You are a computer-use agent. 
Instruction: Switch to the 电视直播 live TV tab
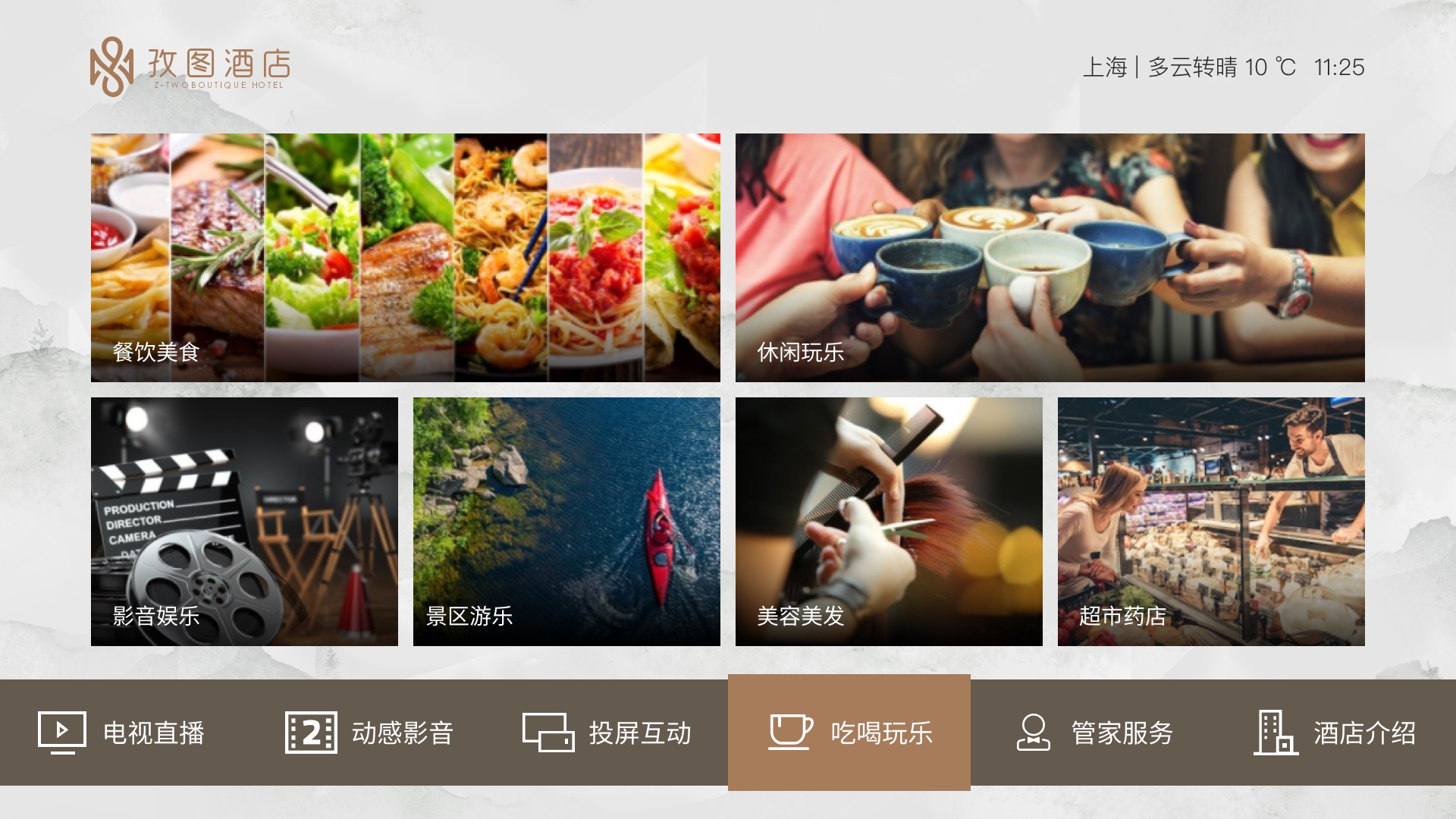[x=121, y=733]
